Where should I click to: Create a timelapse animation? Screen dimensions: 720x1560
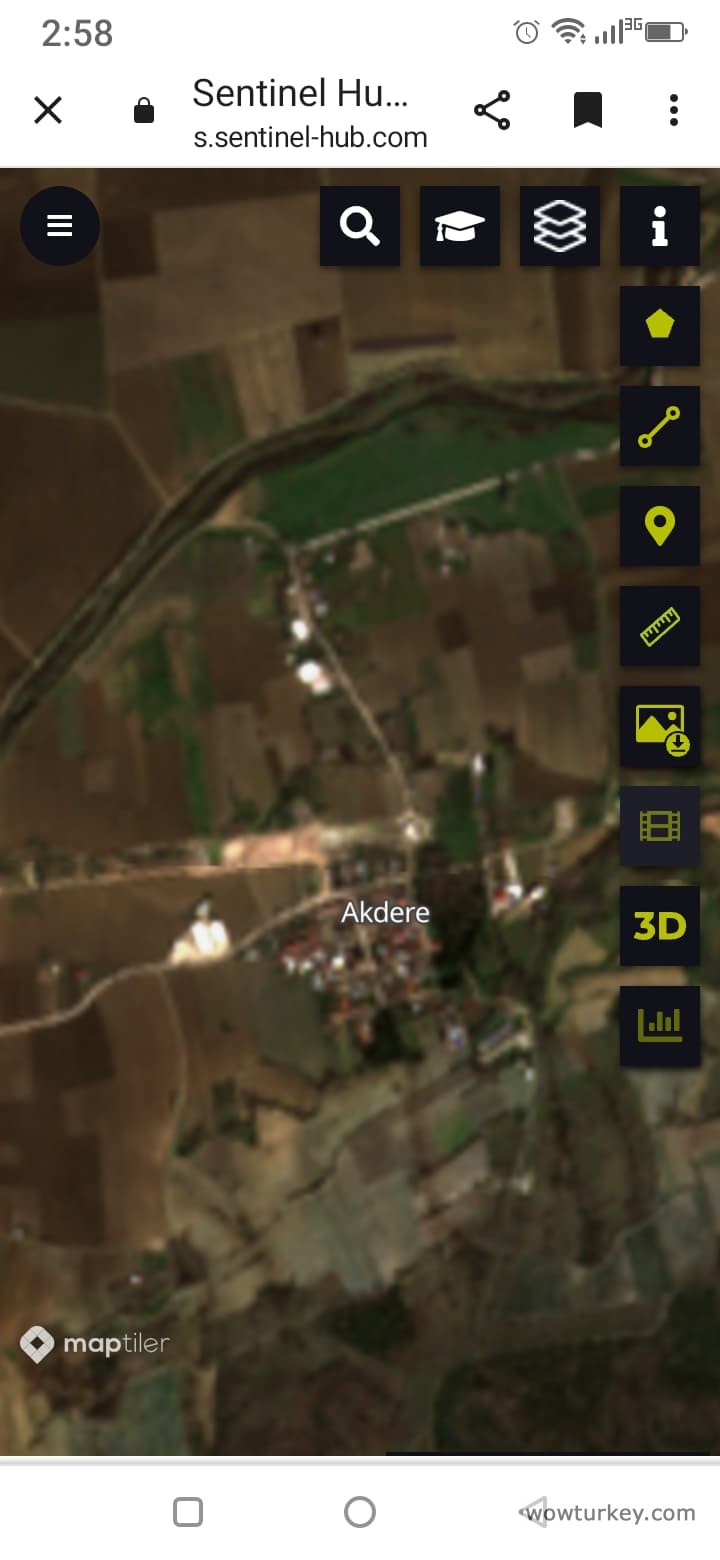(660, 826)
